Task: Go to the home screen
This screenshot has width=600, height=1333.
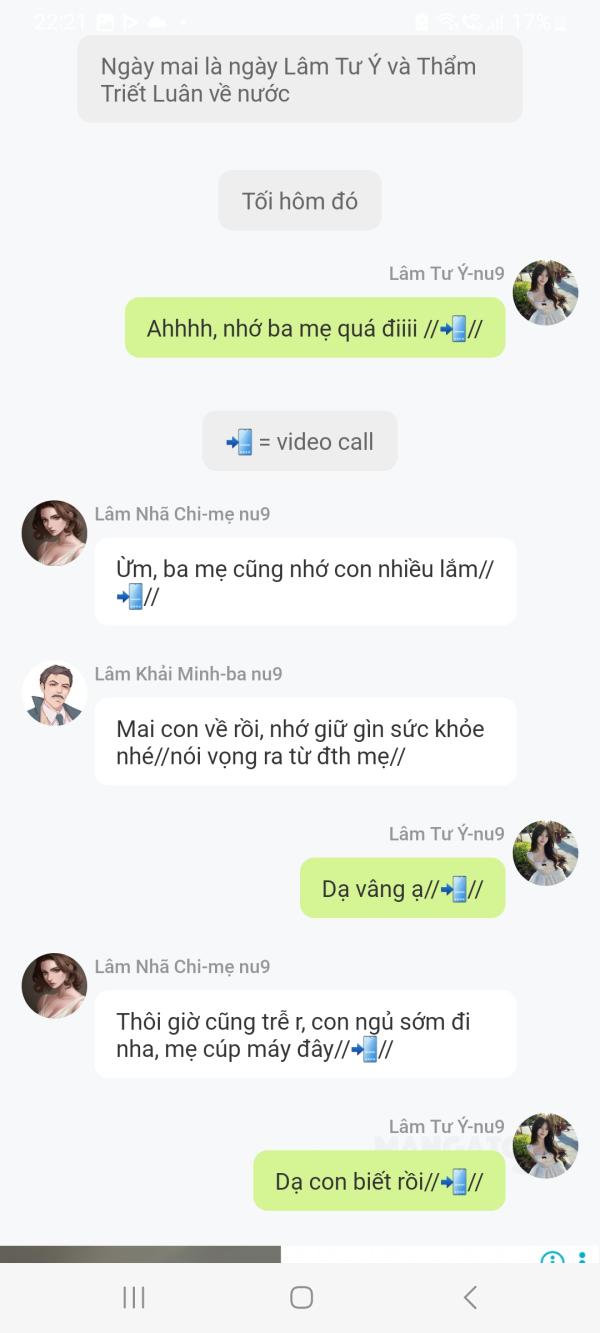Action: point(301,1297)
